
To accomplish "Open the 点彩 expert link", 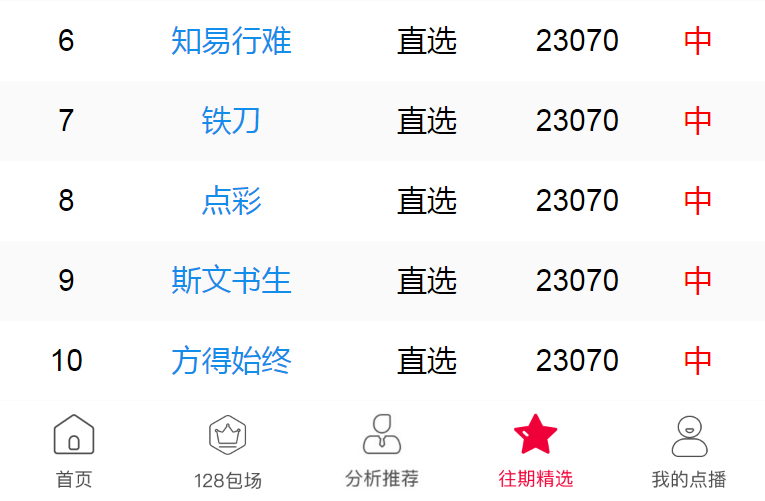I will click(x=231, y=201).
